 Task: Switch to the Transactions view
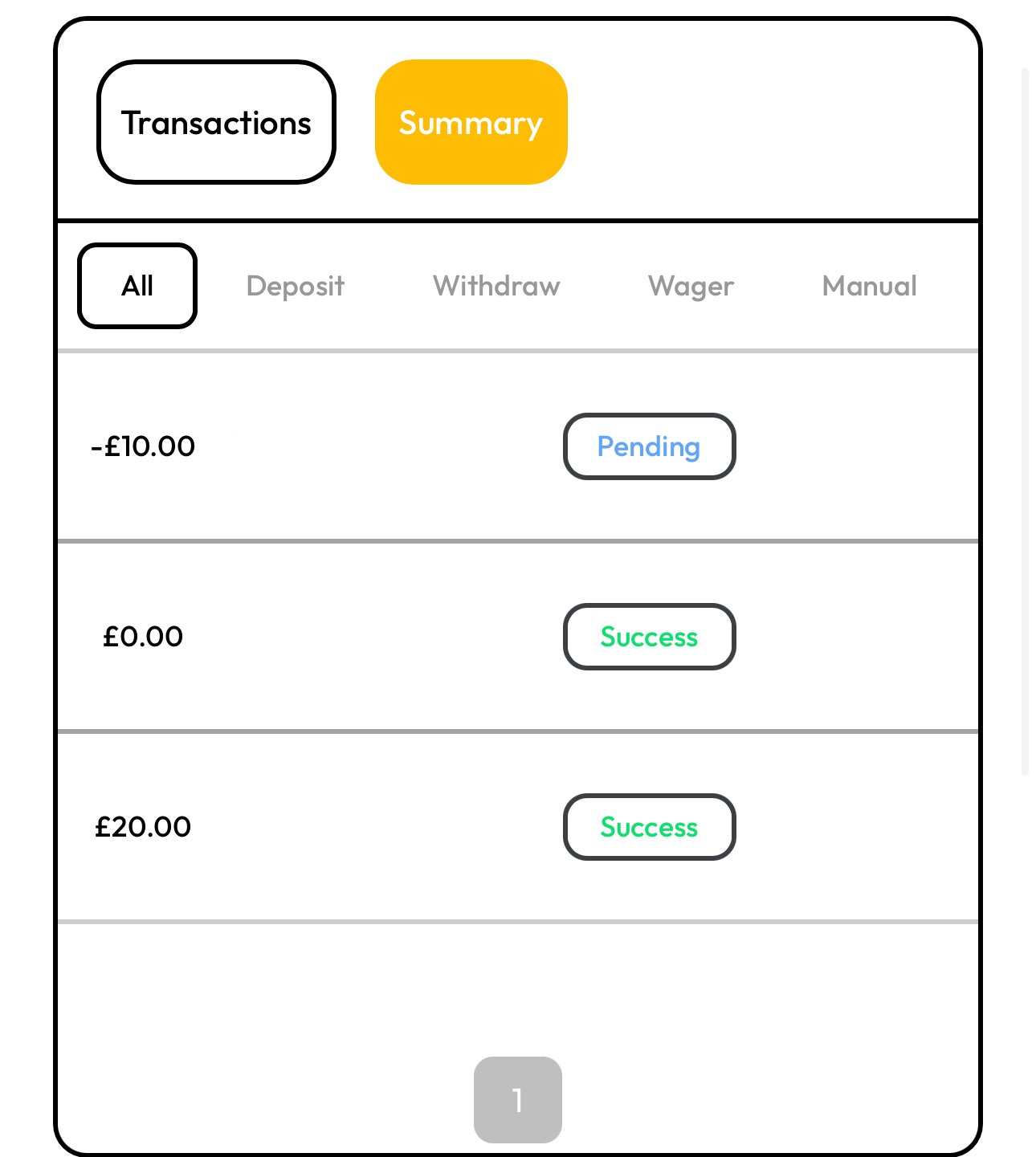click(x=216, y=122)
